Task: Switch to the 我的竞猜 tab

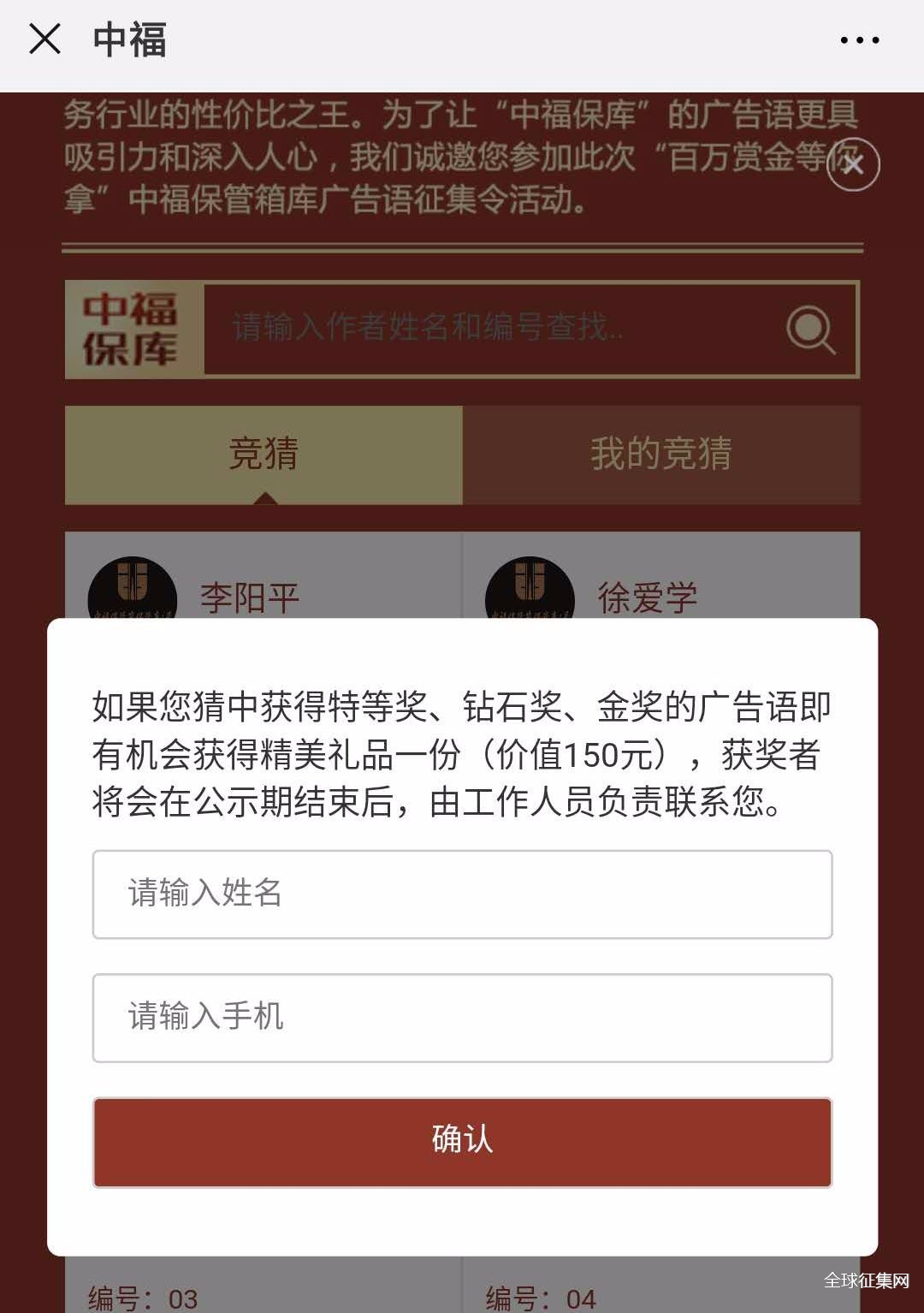Action: [x=660, y=454]
